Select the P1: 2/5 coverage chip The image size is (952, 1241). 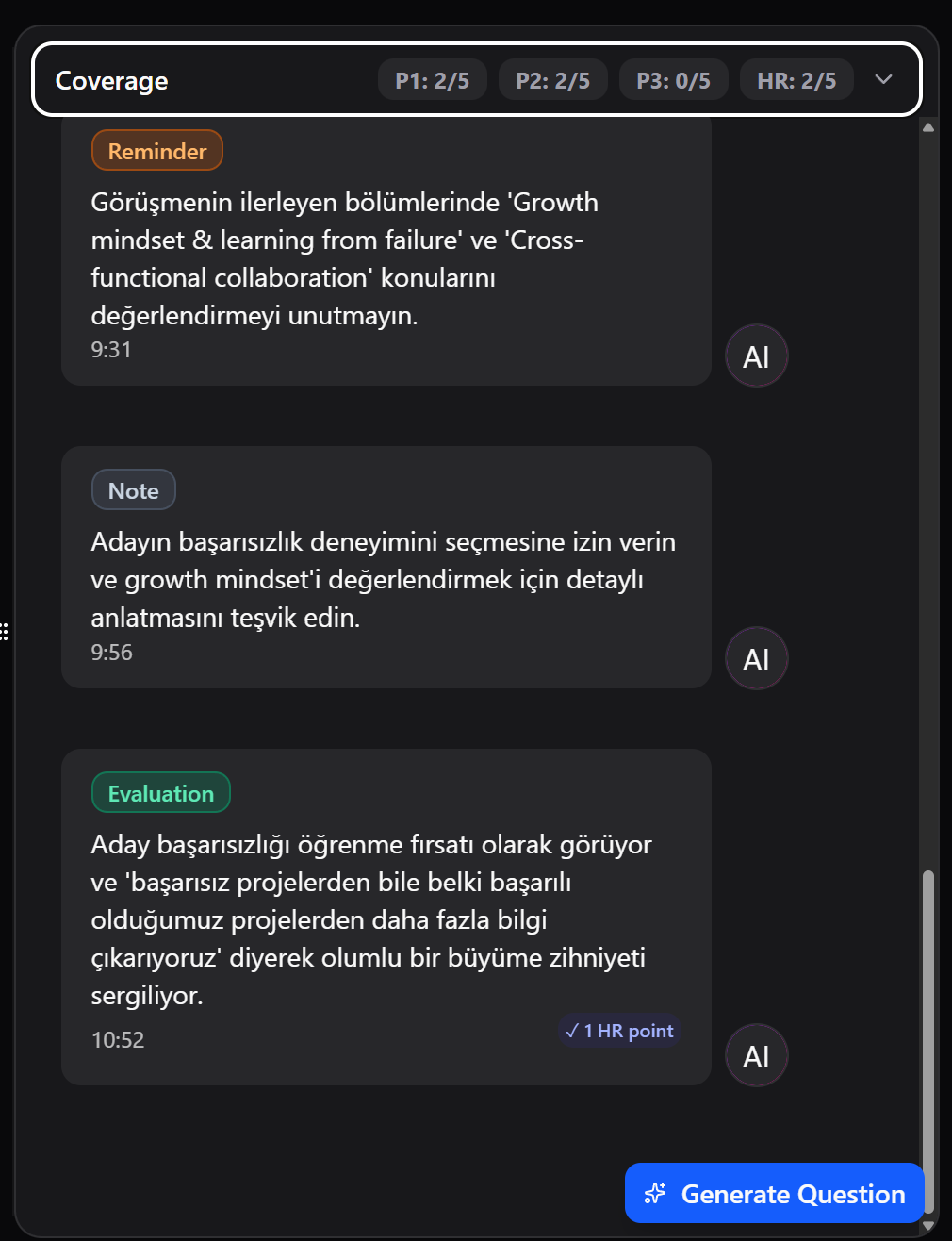point(432,80)
